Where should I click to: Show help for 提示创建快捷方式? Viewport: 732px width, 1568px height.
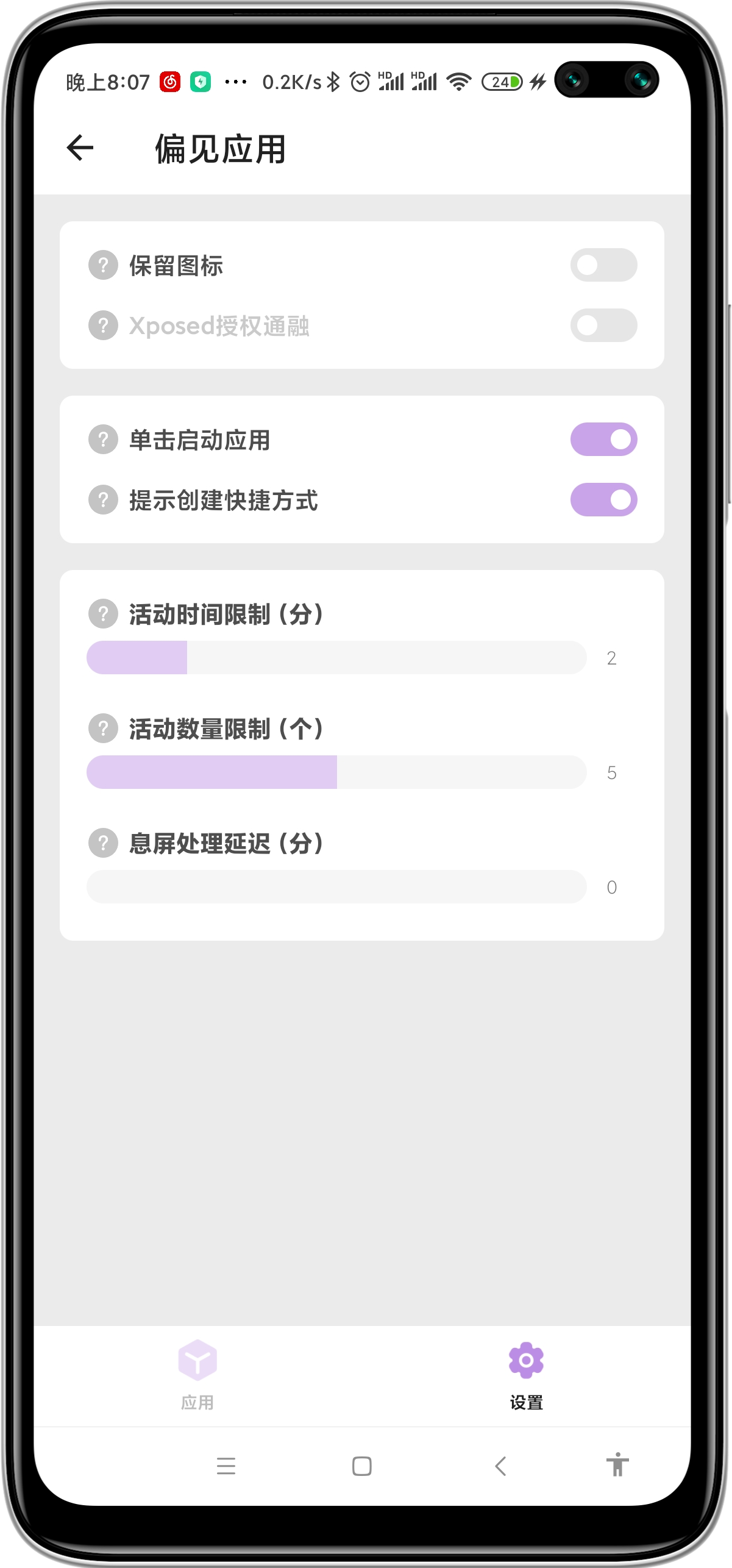pos(103,500)
